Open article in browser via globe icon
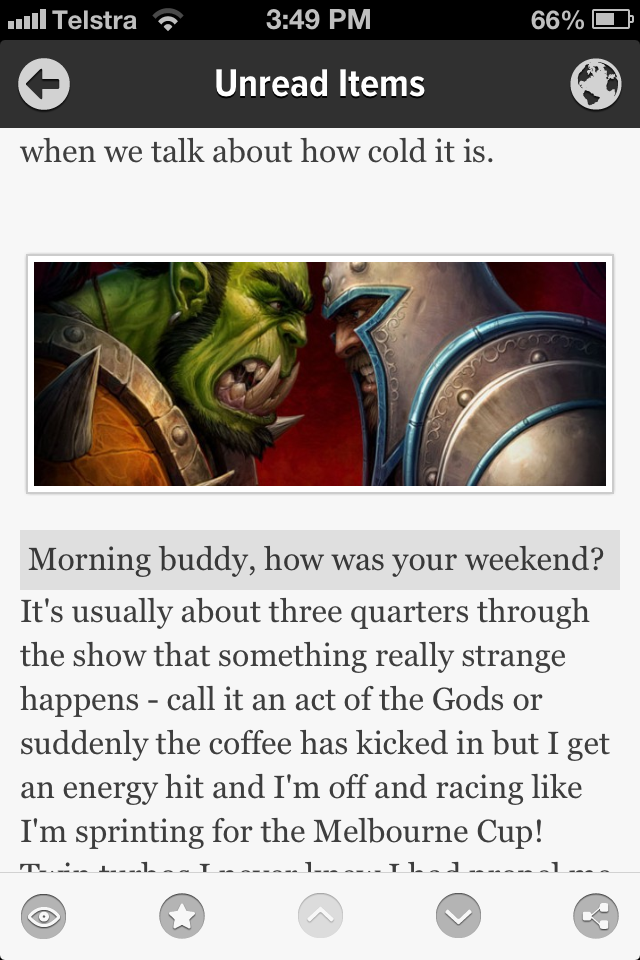Viewport: 640px width, 960px height. [595, 84]
